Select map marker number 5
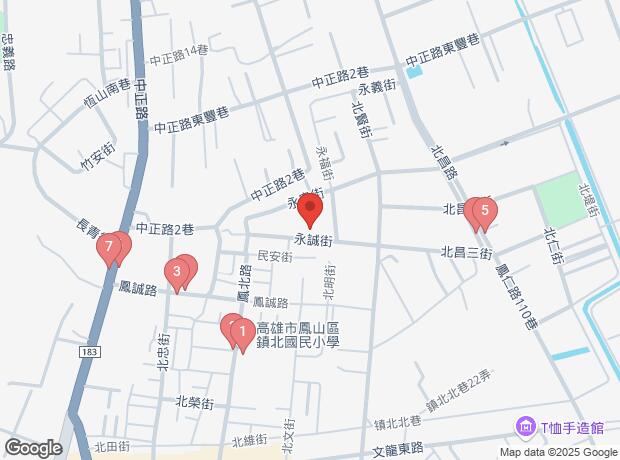The image size is (620, 460). (x=485, y=212)
